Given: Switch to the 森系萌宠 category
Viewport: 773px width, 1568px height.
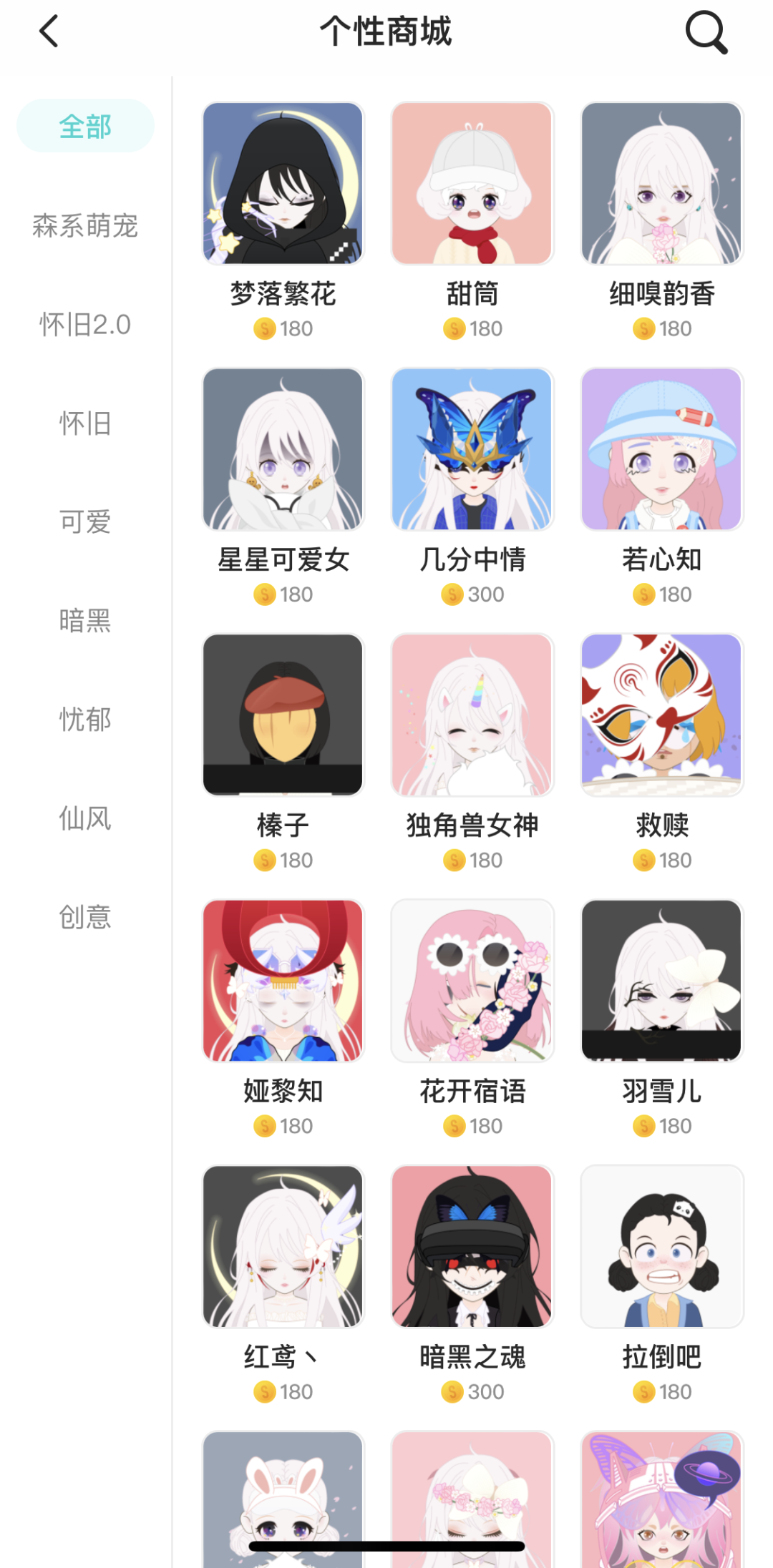Looking at the screenshot, I should (x=85, y=226).
